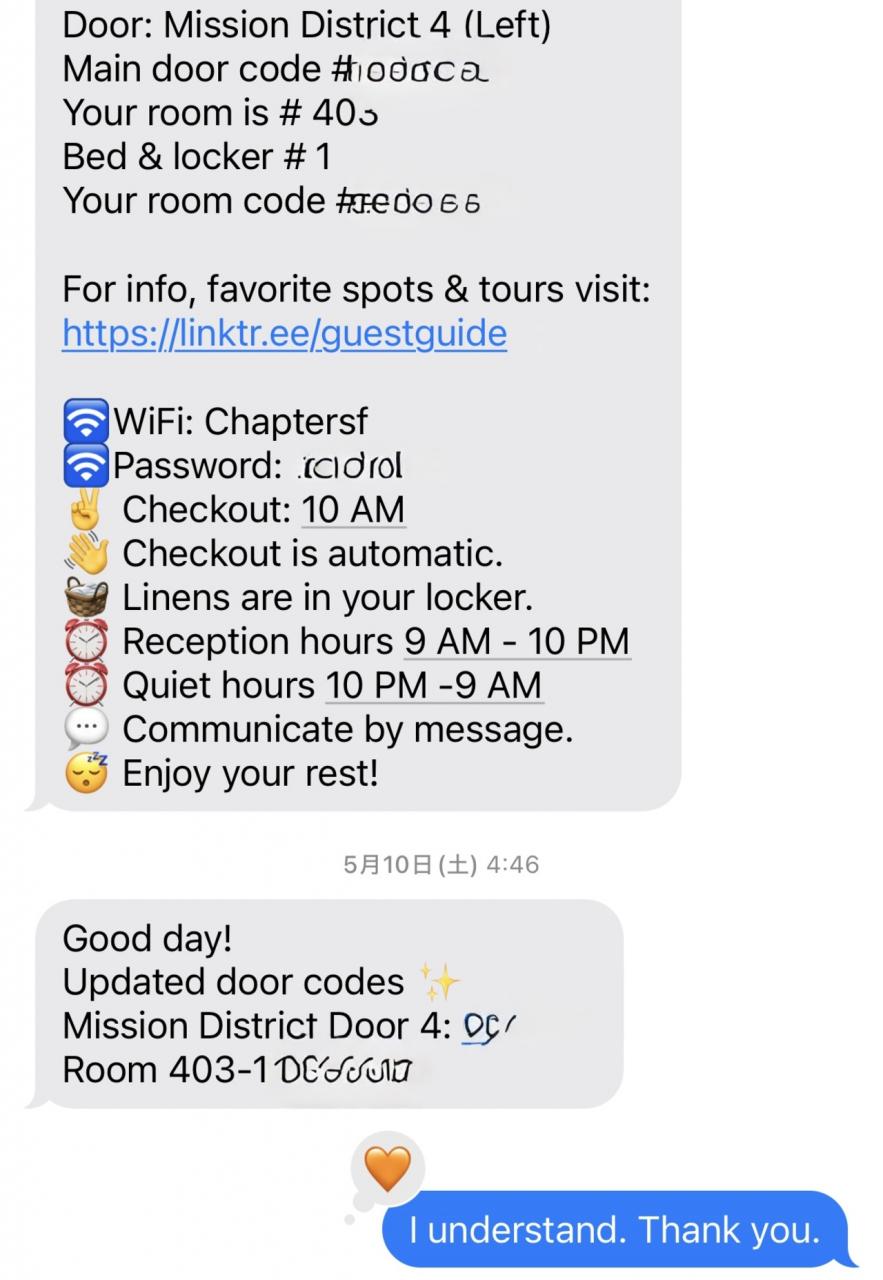The width and height of the screenshot is (883, 1280).
Task: Open the orange heart tapback reaction
Action: [387, 1168]
